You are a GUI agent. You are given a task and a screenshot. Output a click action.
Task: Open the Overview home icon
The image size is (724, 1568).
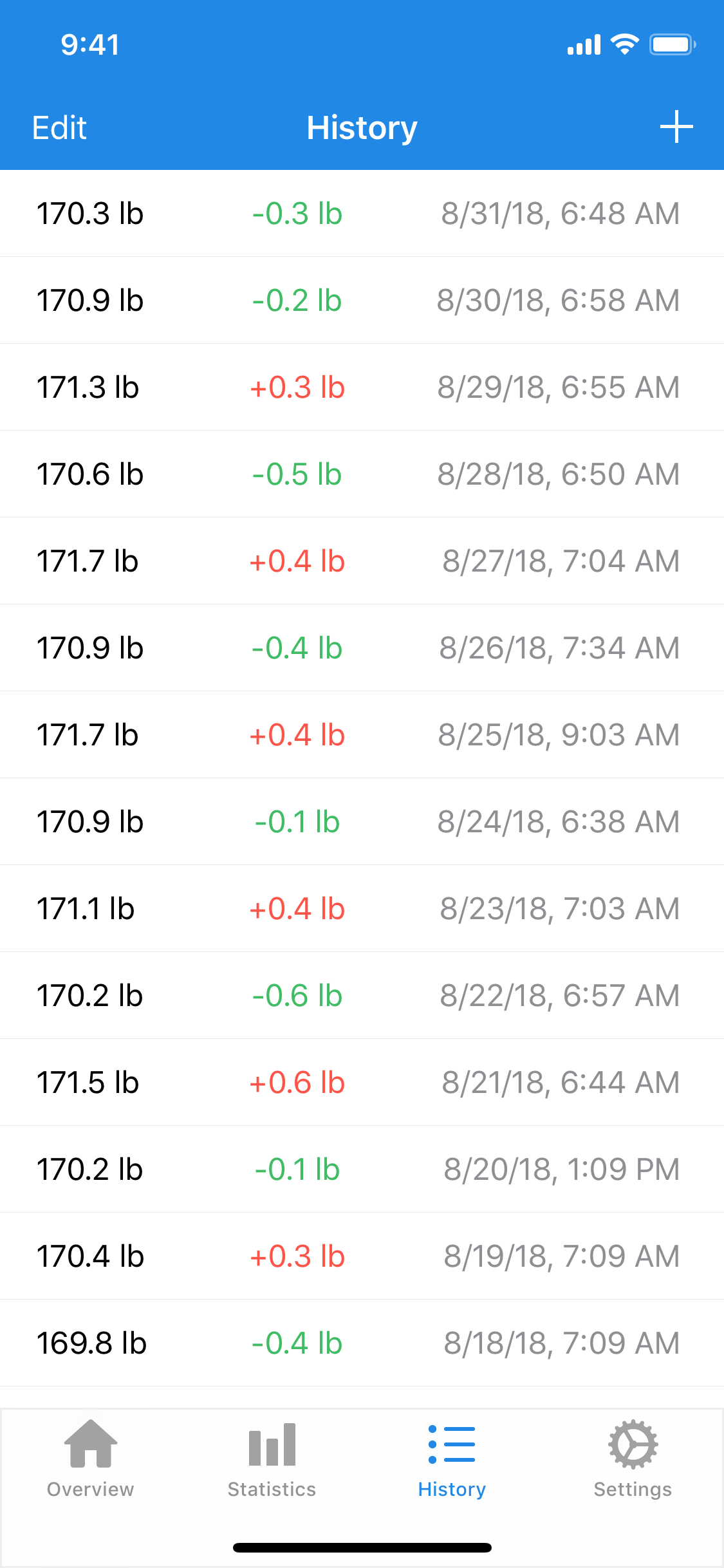[89, 1444]
